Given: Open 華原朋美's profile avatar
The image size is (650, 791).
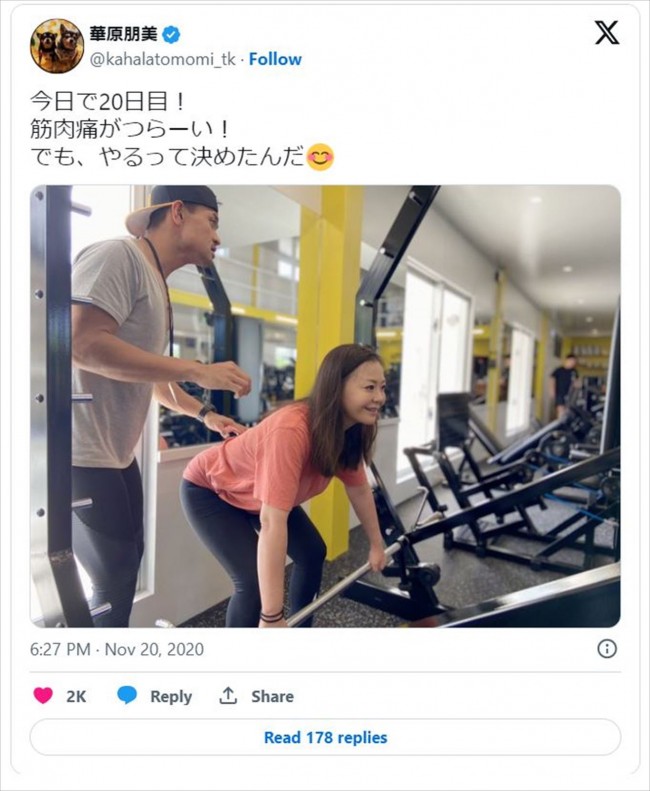Looking at the screenshot, I should coord(57,46).
